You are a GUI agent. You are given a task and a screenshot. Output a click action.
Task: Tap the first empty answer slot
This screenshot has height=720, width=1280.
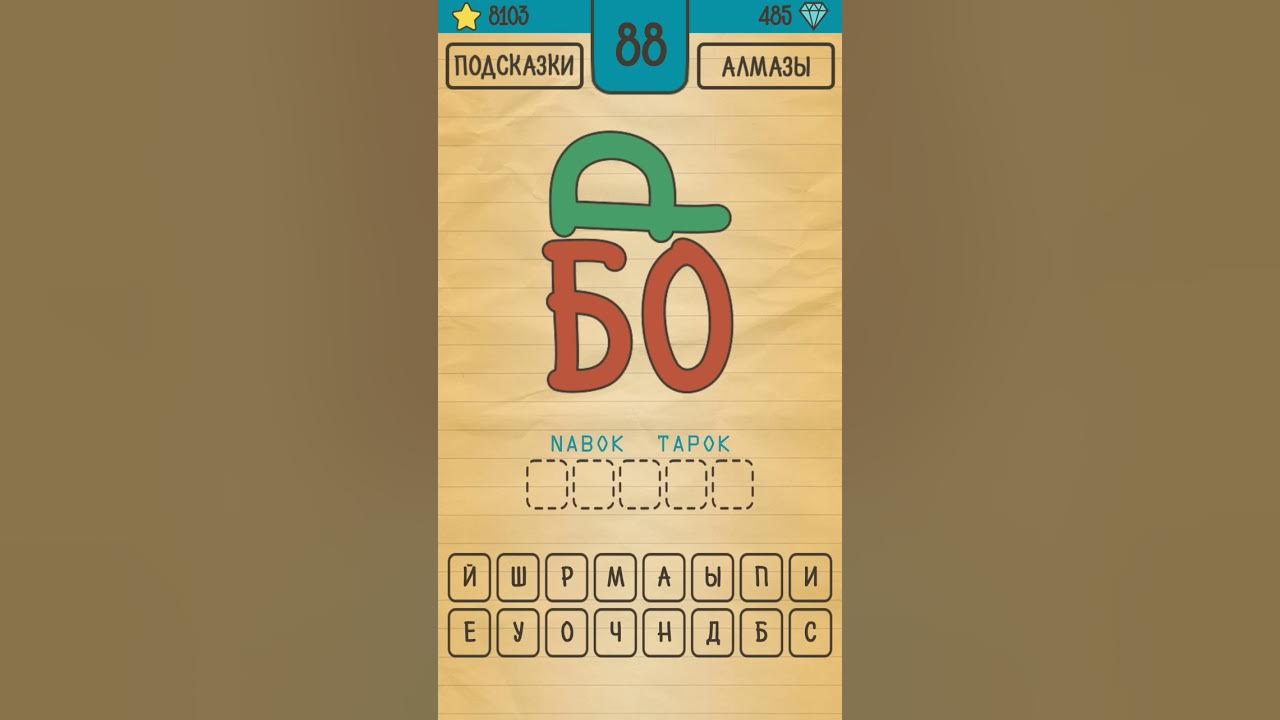pyautogui.click(x=547, y=484)
